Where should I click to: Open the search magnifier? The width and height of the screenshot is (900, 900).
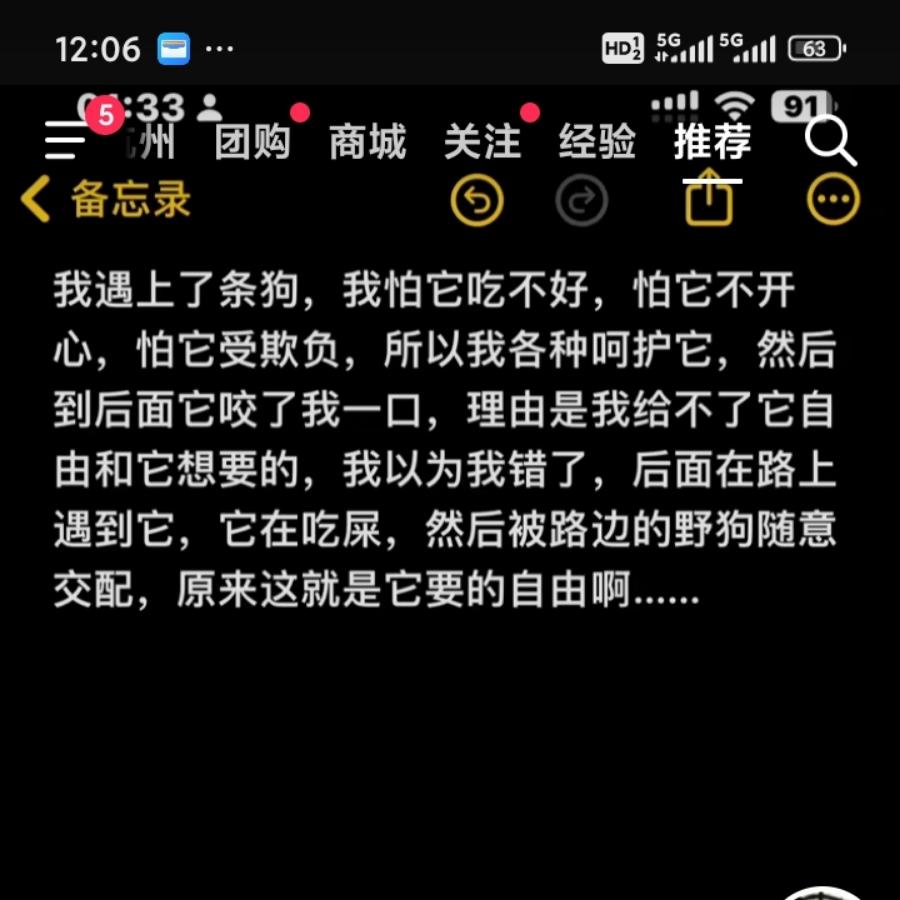click(x=830, y=141)
